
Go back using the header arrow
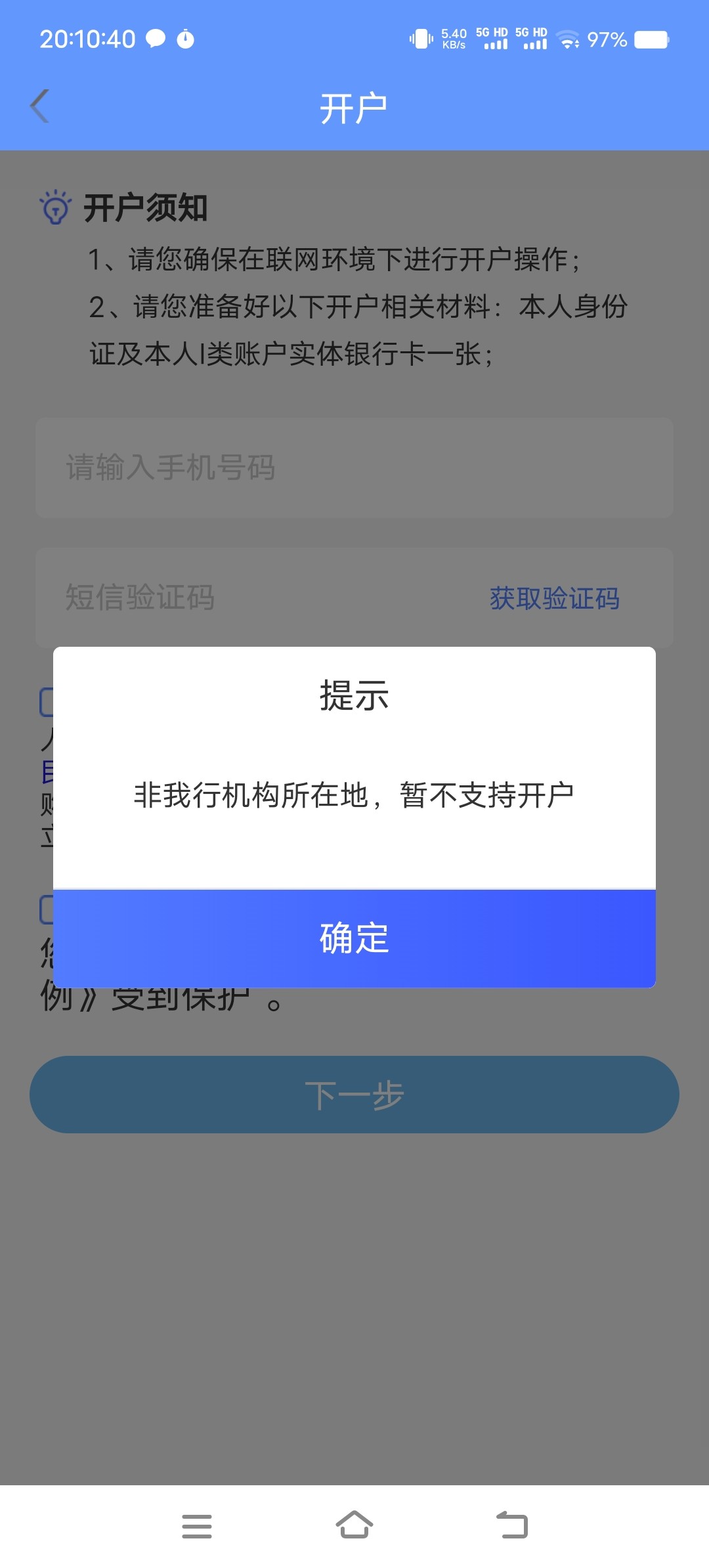pyautogui.click(x=40, y=106)
